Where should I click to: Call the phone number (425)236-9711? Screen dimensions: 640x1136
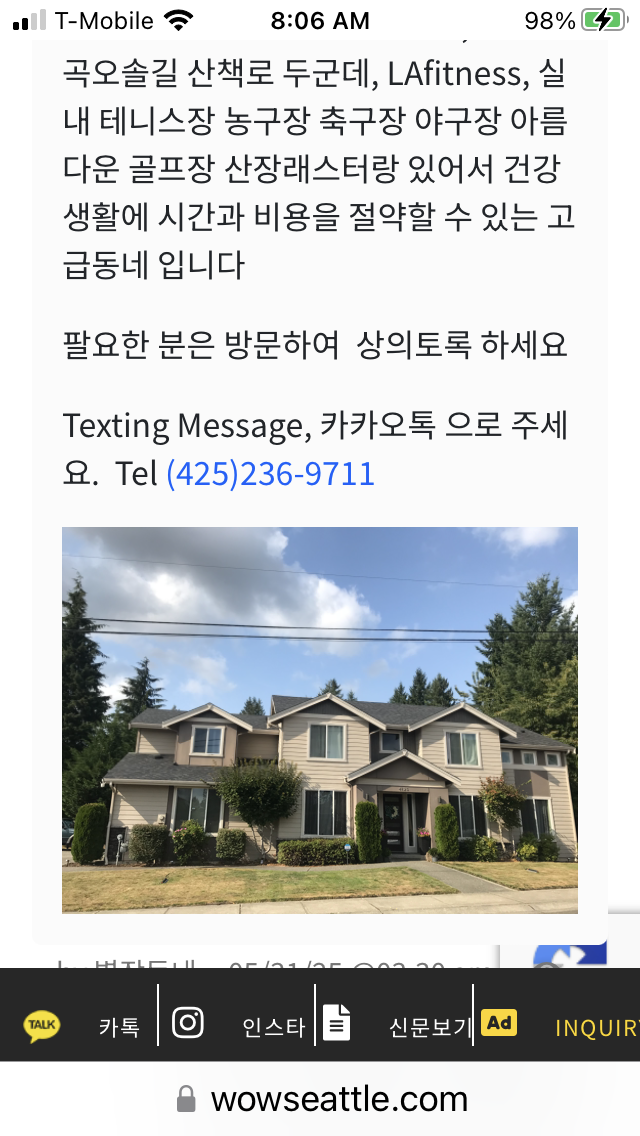(x=270, y=473)
